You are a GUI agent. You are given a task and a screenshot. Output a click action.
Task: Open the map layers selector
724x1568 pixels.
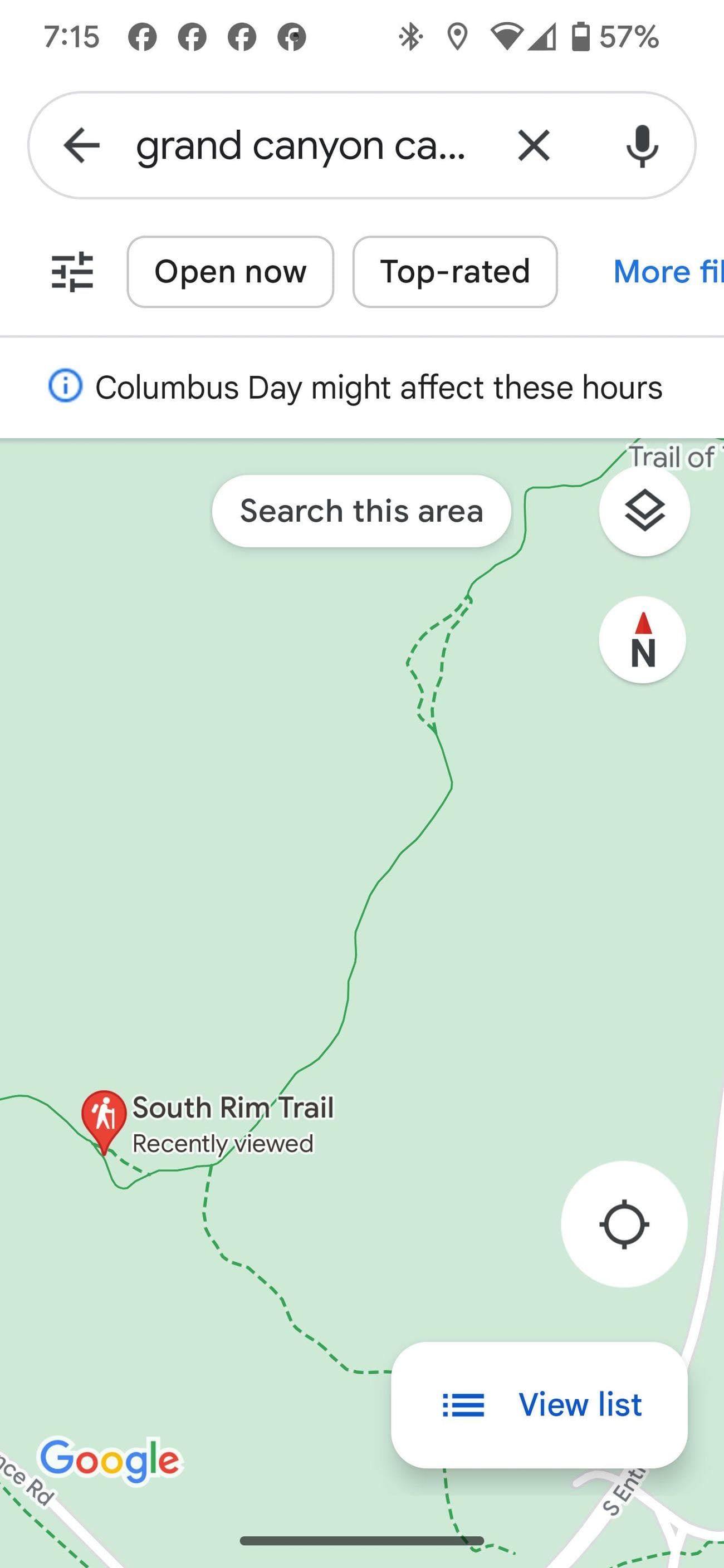644,511
